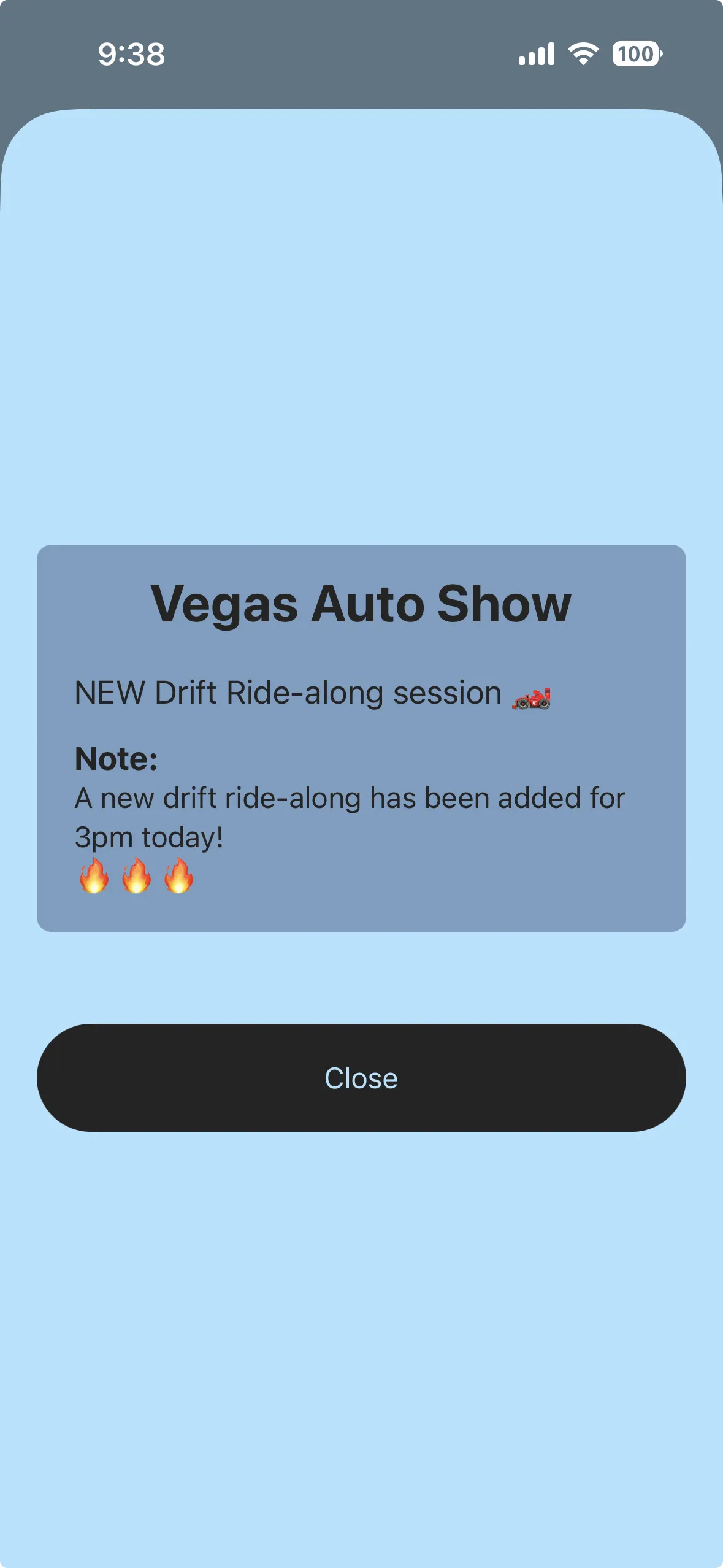Tap the gray announcement card

pyautogui.click(x=361, y=736)
